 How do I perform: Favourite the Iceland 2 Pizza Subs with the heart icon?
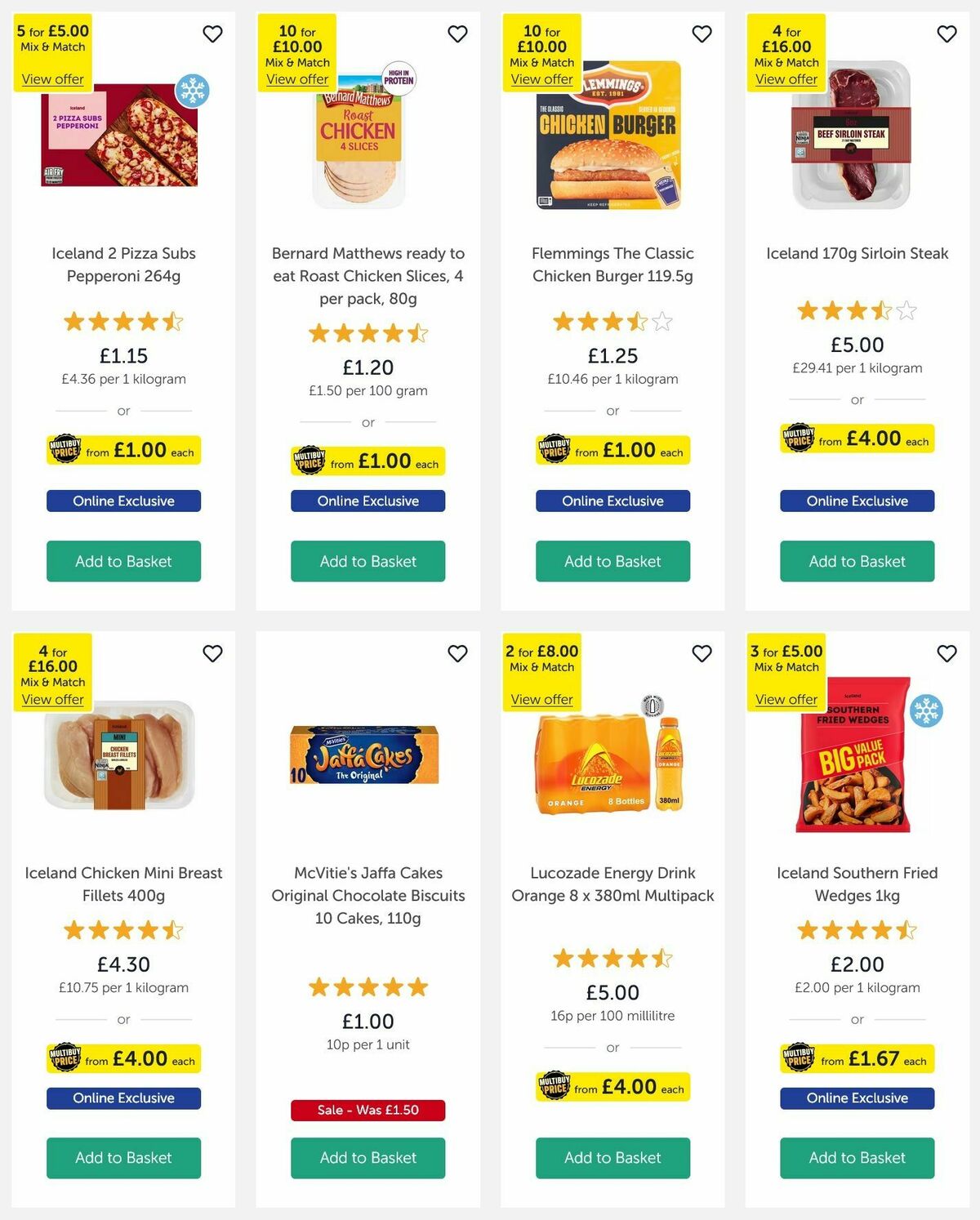click(212, 34)
